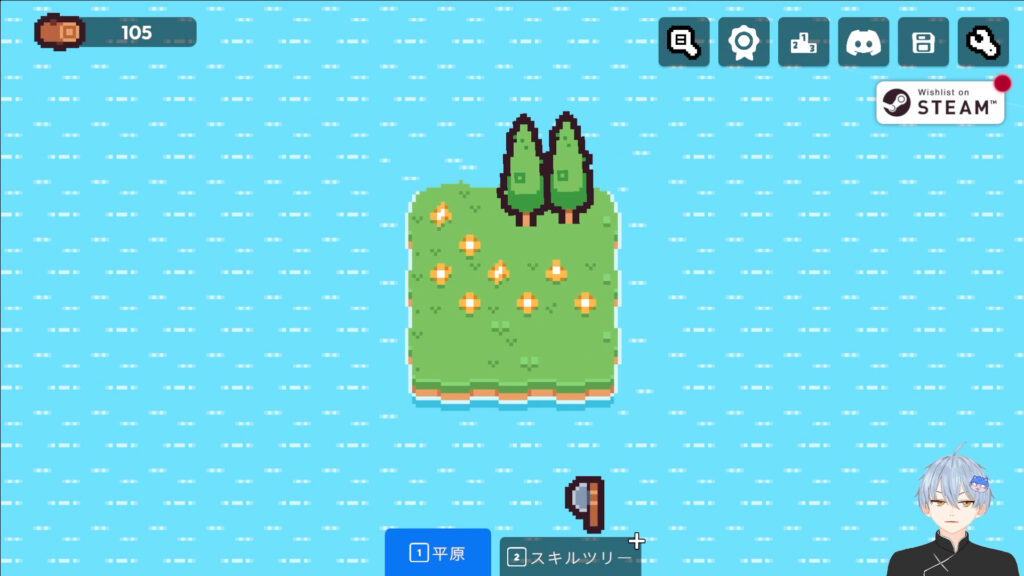This screenshot has height=576, width=1024.
Task: Tap Wishlist on Steam button
Action: click(x=940, y=102)
